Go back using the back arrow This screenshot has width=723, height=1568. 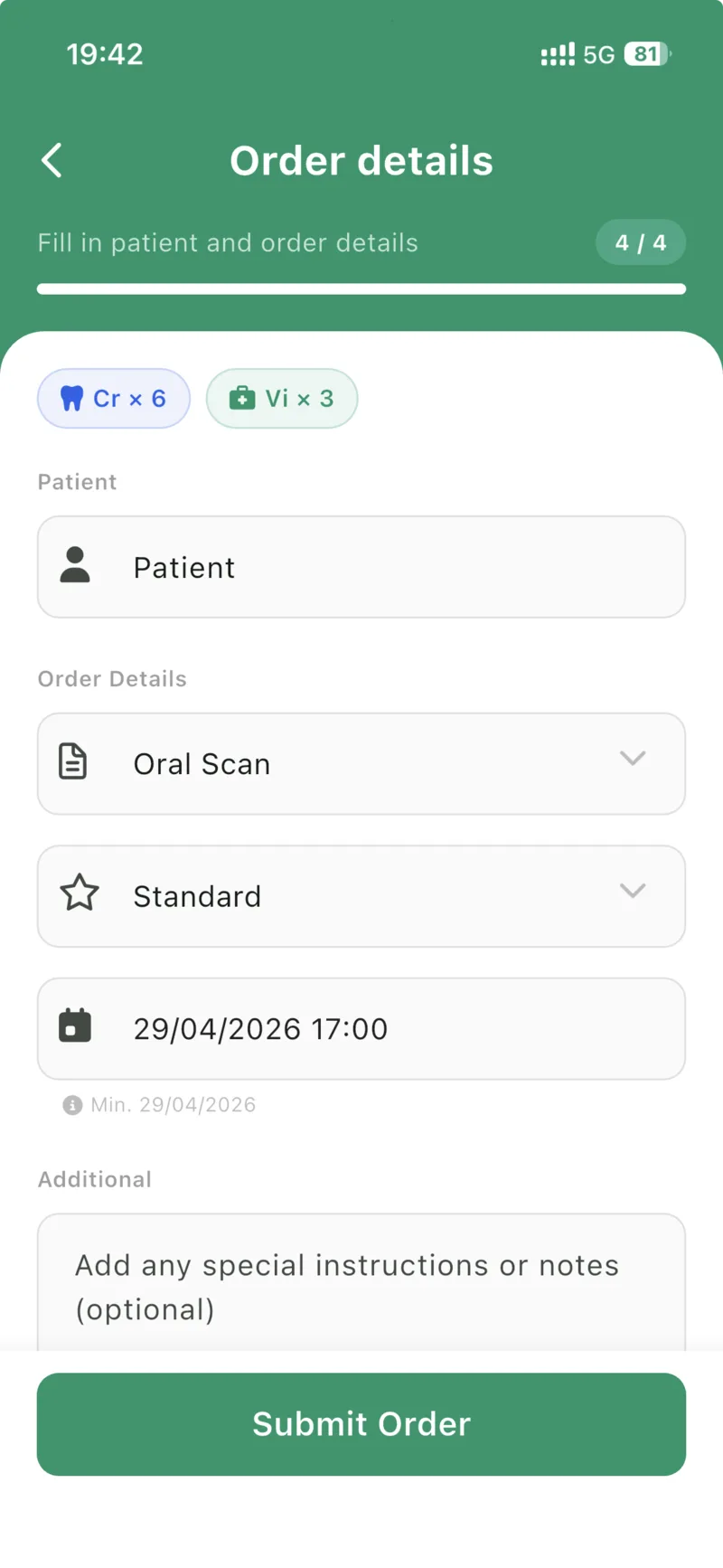52,161
